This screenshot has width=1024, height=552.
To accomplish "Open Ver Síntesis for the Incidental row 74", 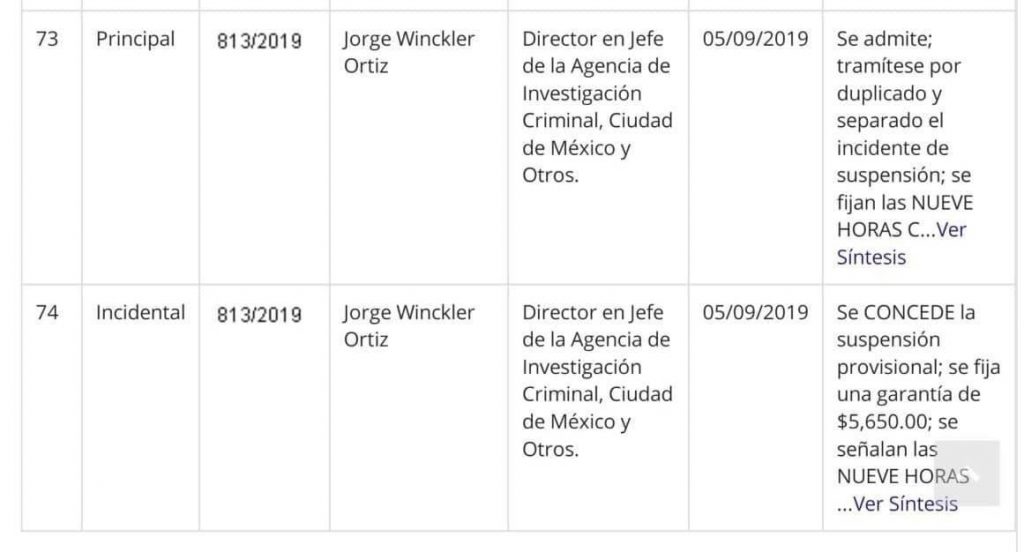I will point(905,504).
